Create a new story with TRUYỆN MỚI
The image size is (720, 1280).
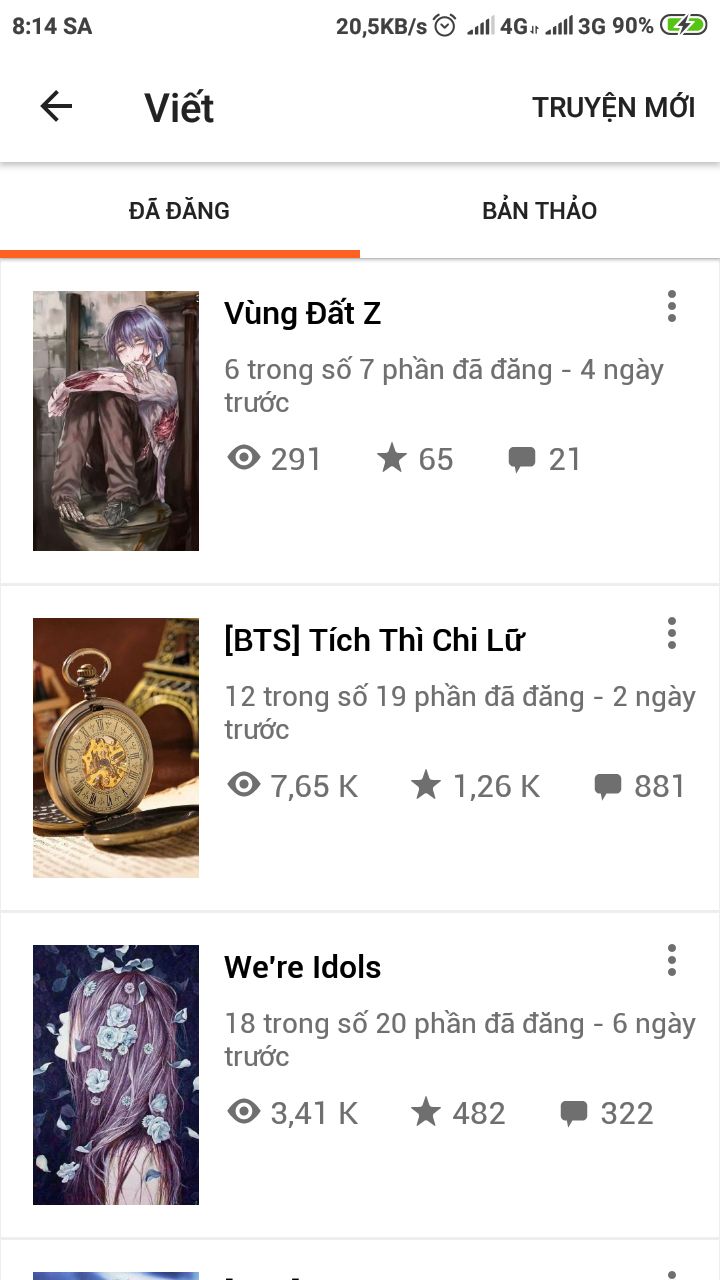(x=613, y=108)
